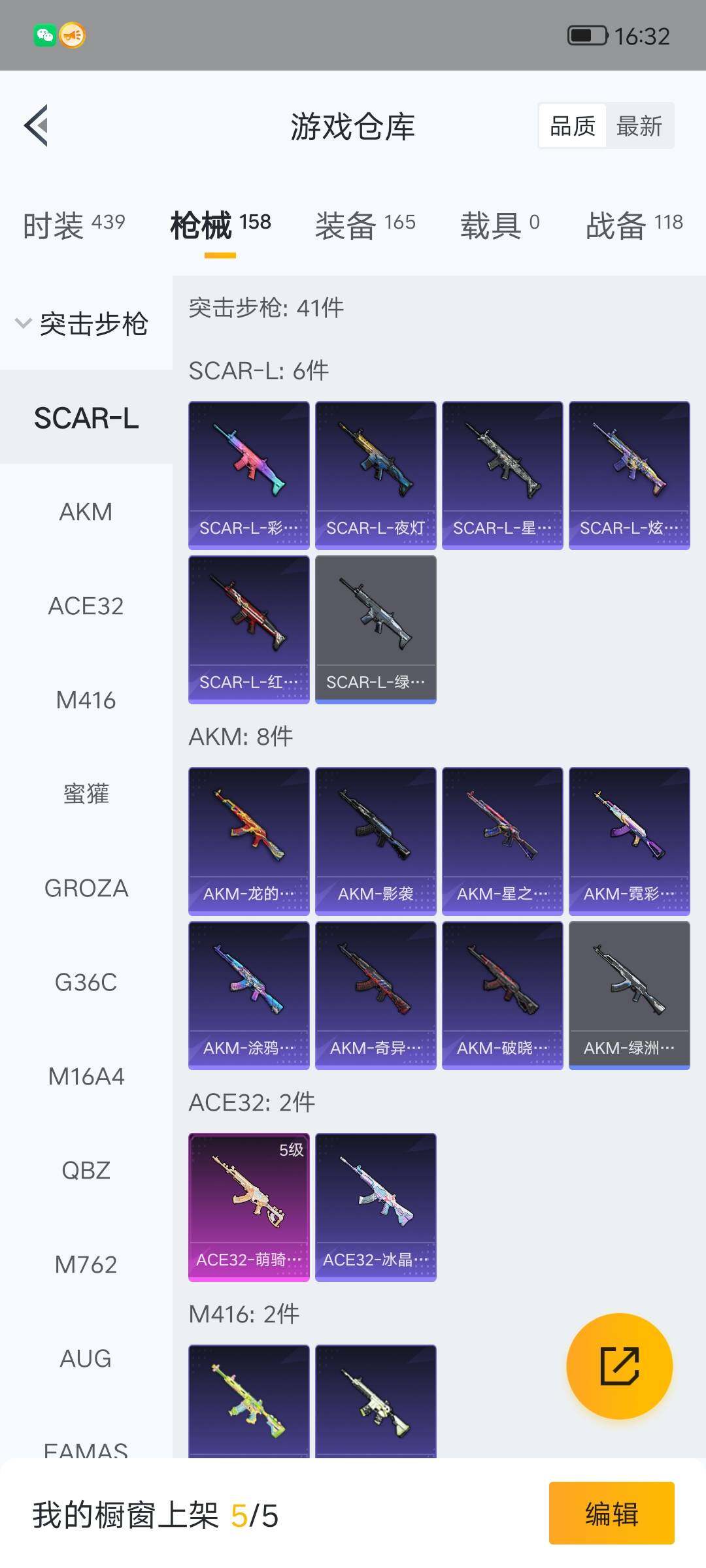Go back from 游戏仓库
Viewport: 706px width, 1568px height.
pyautogui.click(x=37, y=125)
